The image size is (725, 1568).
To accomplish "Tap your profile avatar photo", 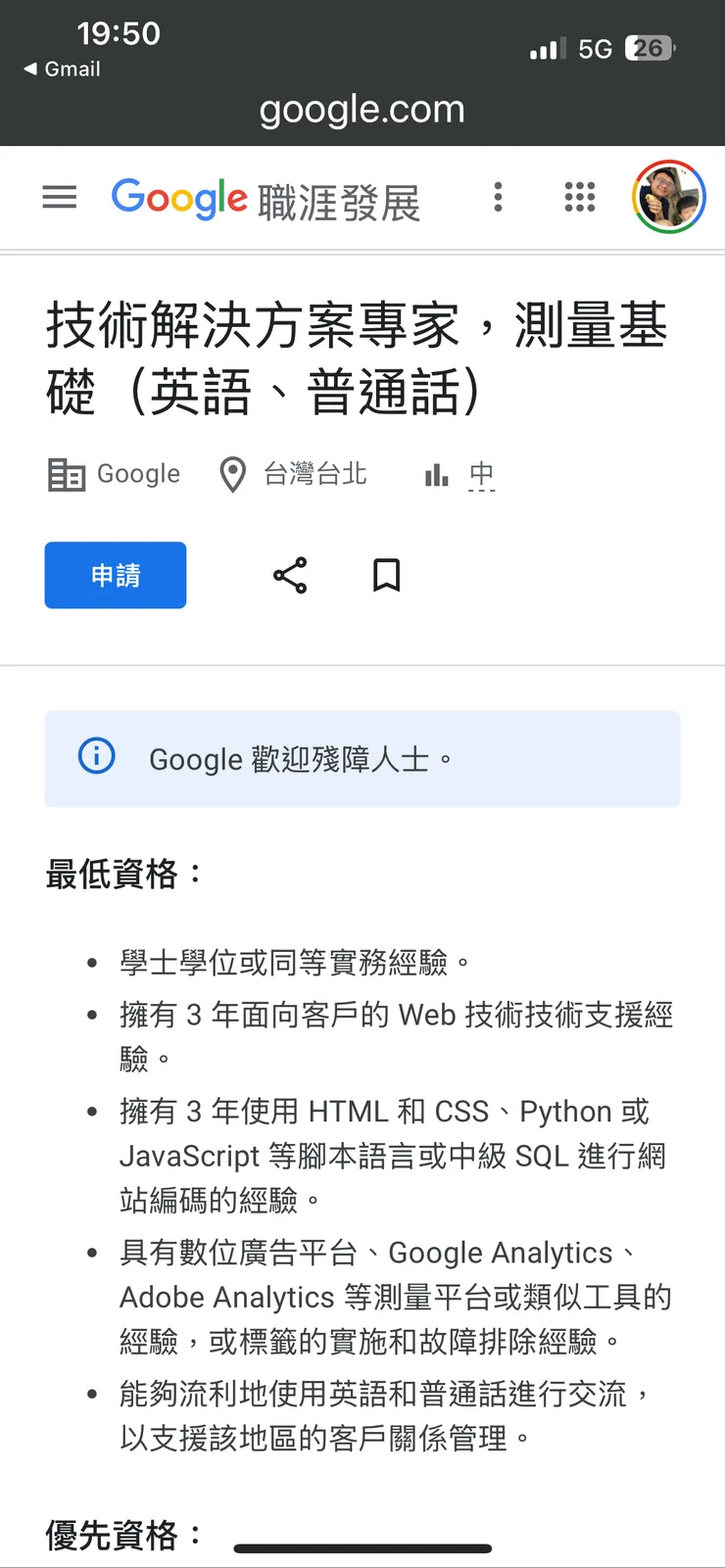I will tap(669, 197).
